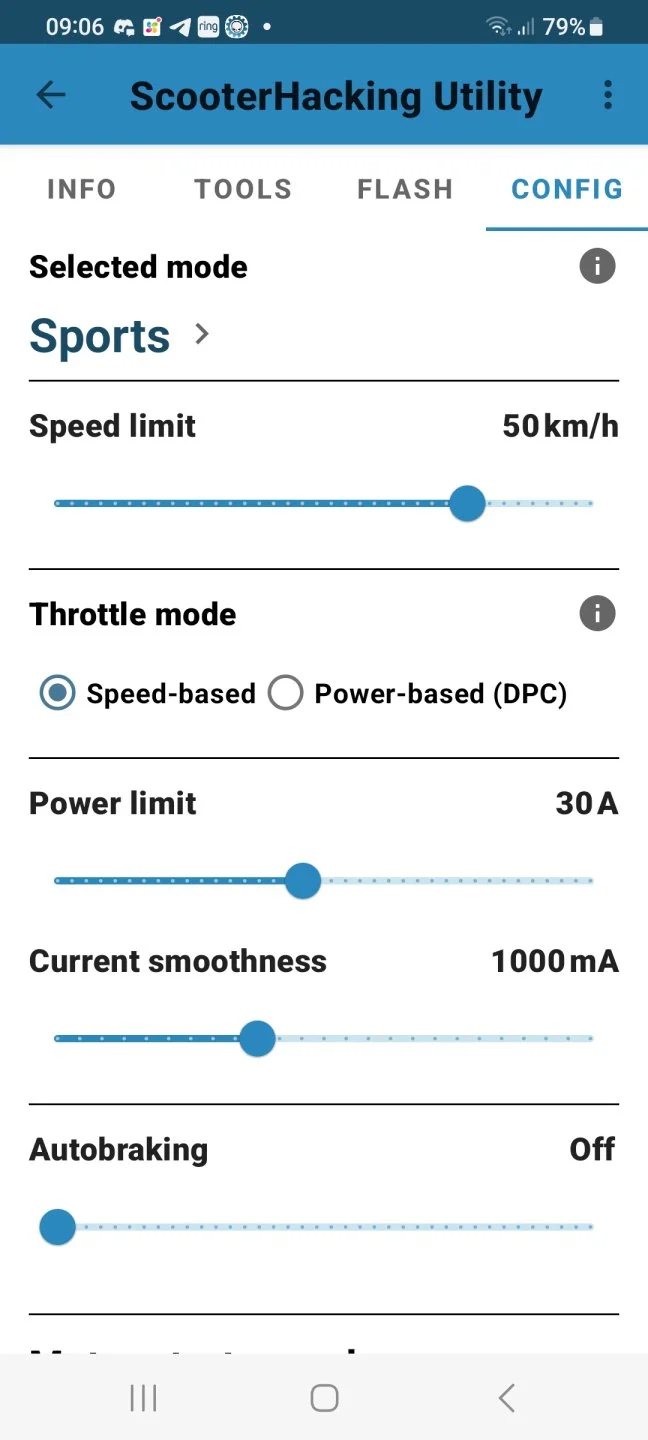Open recent apps from navigation bar
Image resolution: width=648 pixels, height=1440 pixels.
click(144, 1398)
